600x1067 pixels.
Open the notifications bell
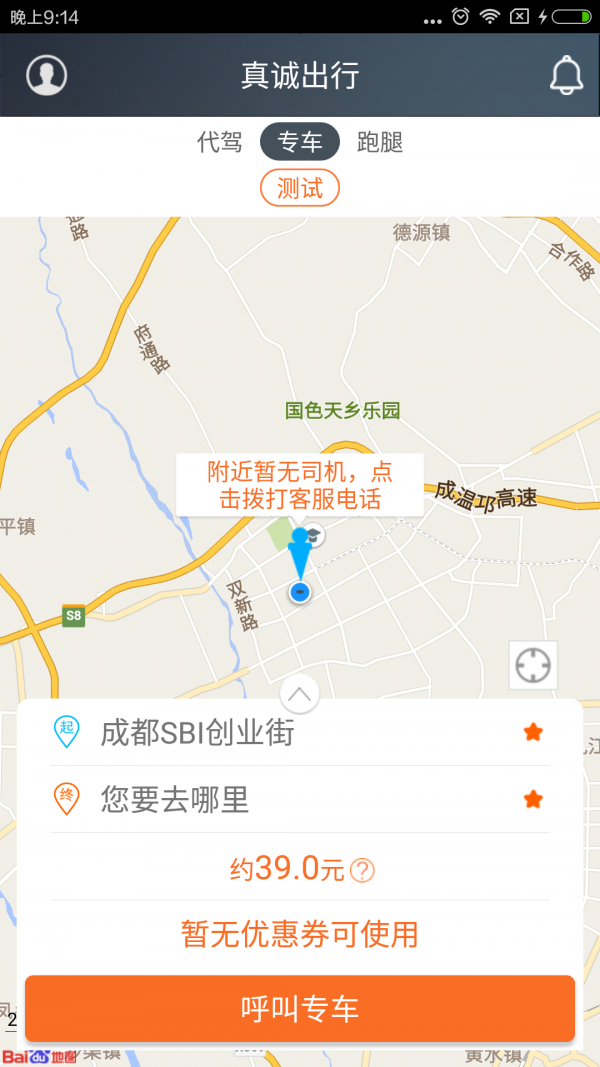[566, 75]
